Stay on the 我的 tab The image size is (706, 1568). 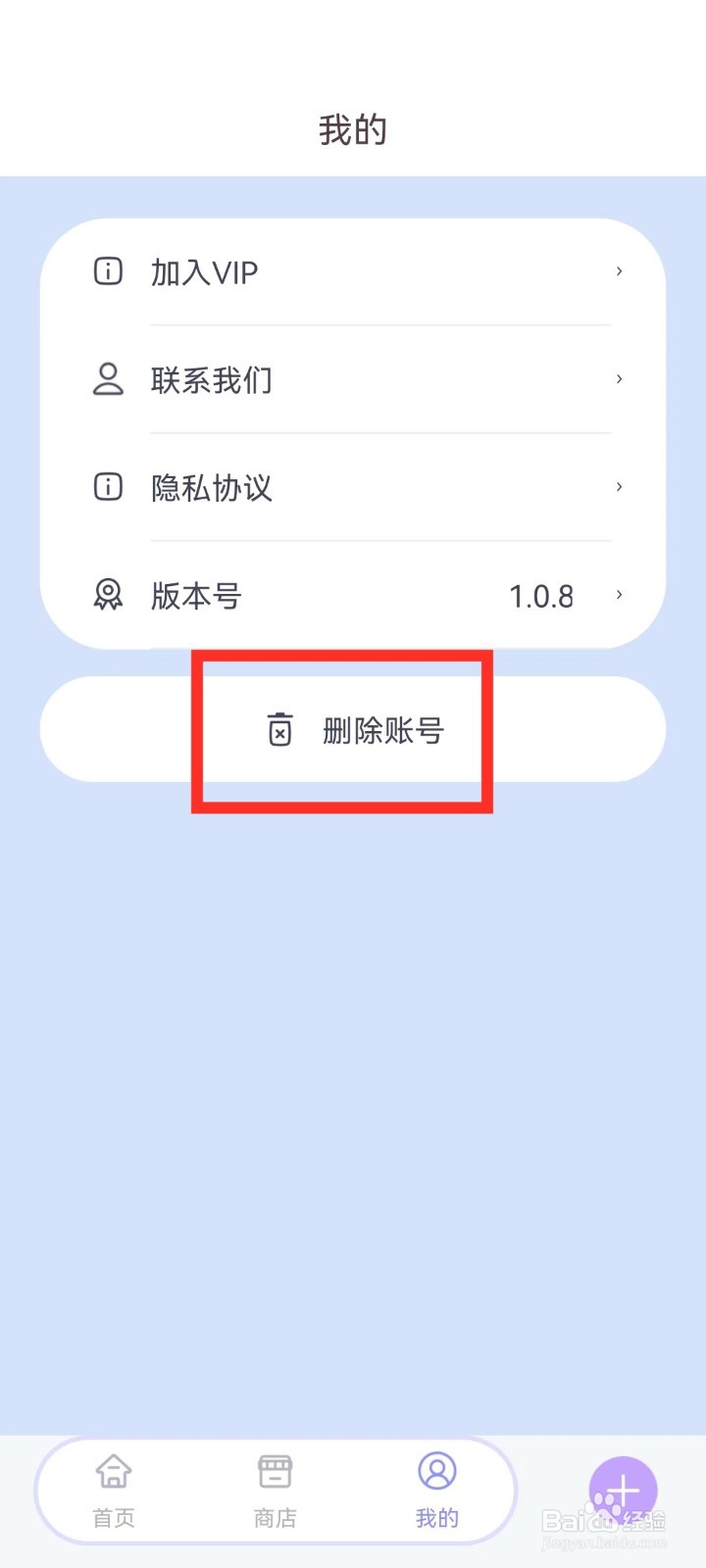click(x=437, y=1490)
